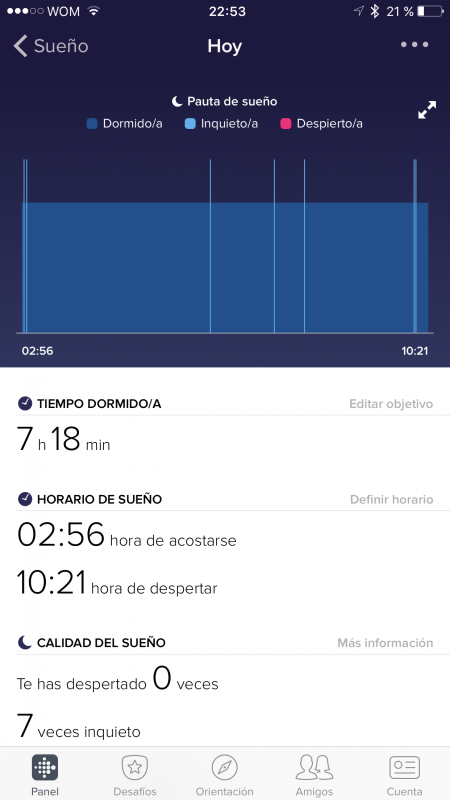Open the Orientación tab
Viewport: 450px width, 800px height.
(224, 774)
